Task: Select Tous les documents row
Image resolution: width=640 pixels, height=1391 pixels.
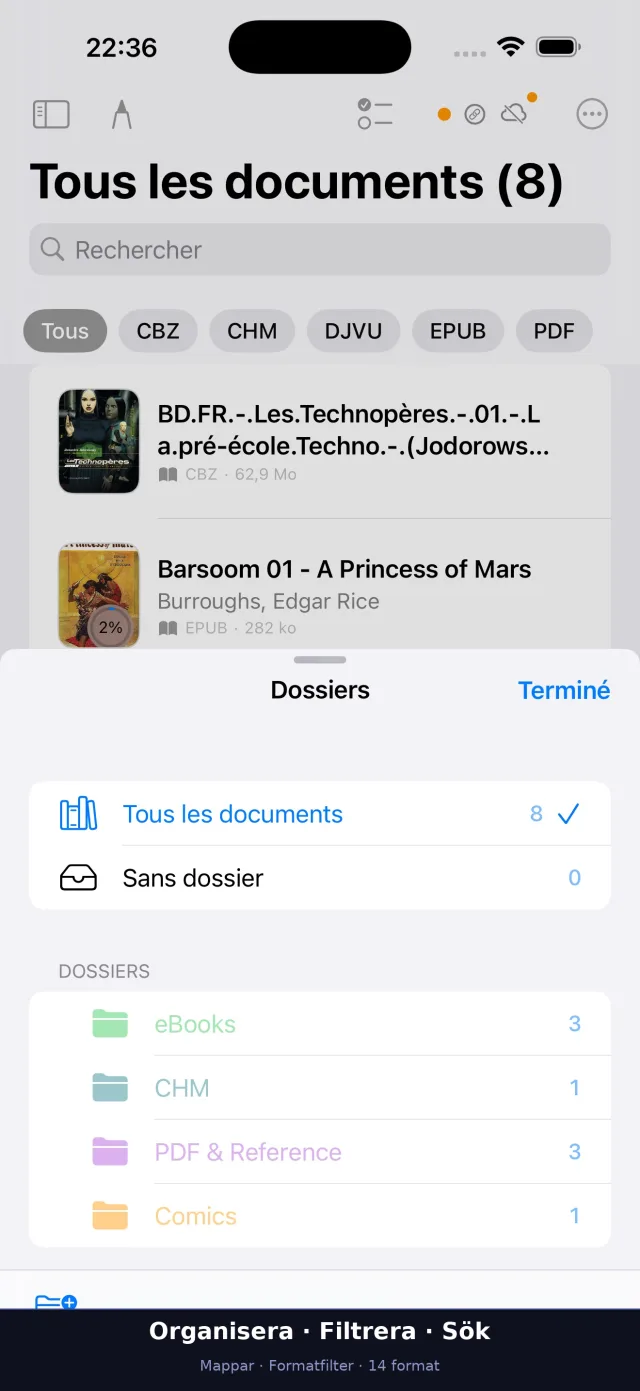Action: click(320, 814)
